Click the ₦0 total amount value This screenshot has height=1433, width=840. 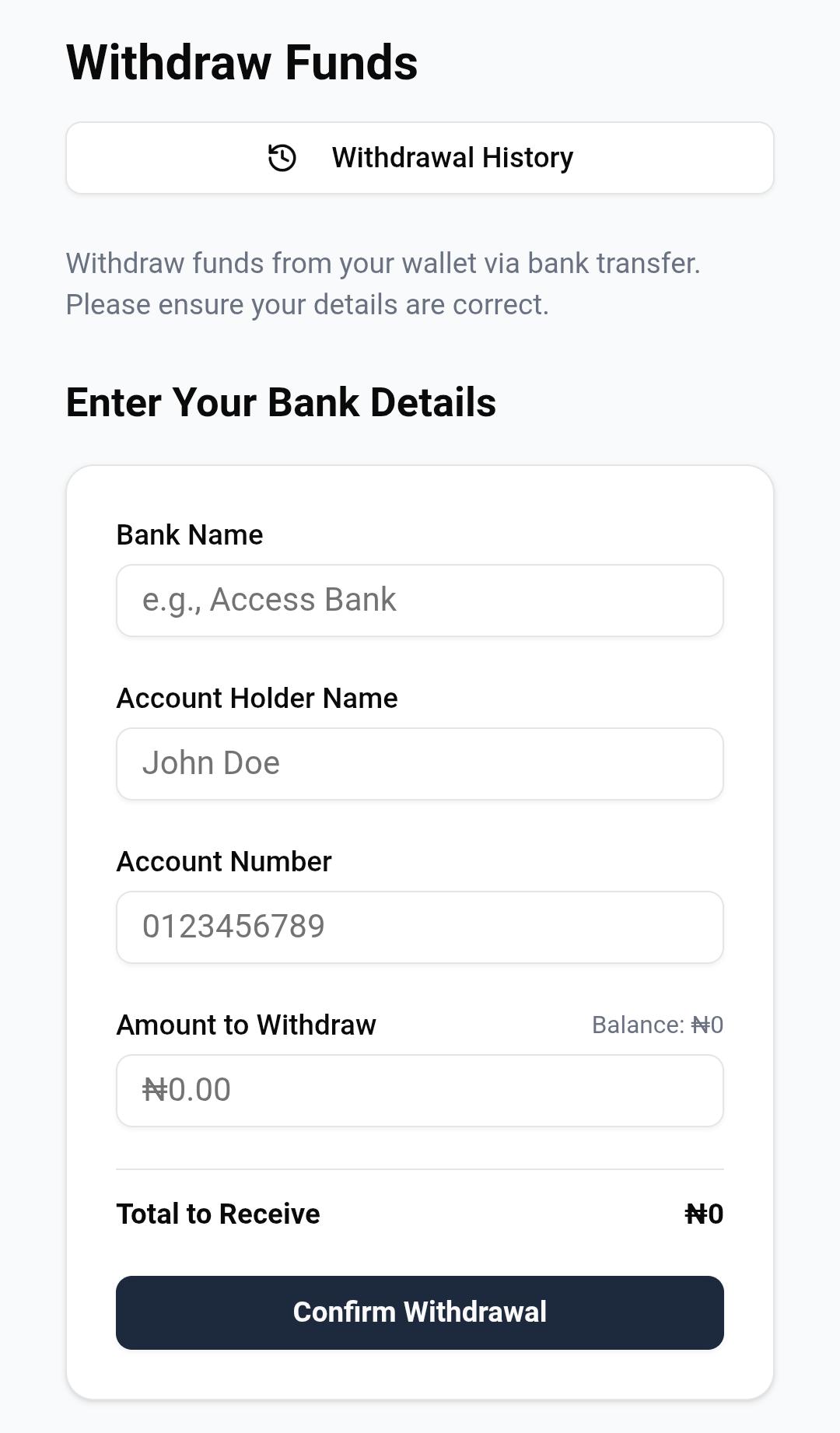[704, 1214]
